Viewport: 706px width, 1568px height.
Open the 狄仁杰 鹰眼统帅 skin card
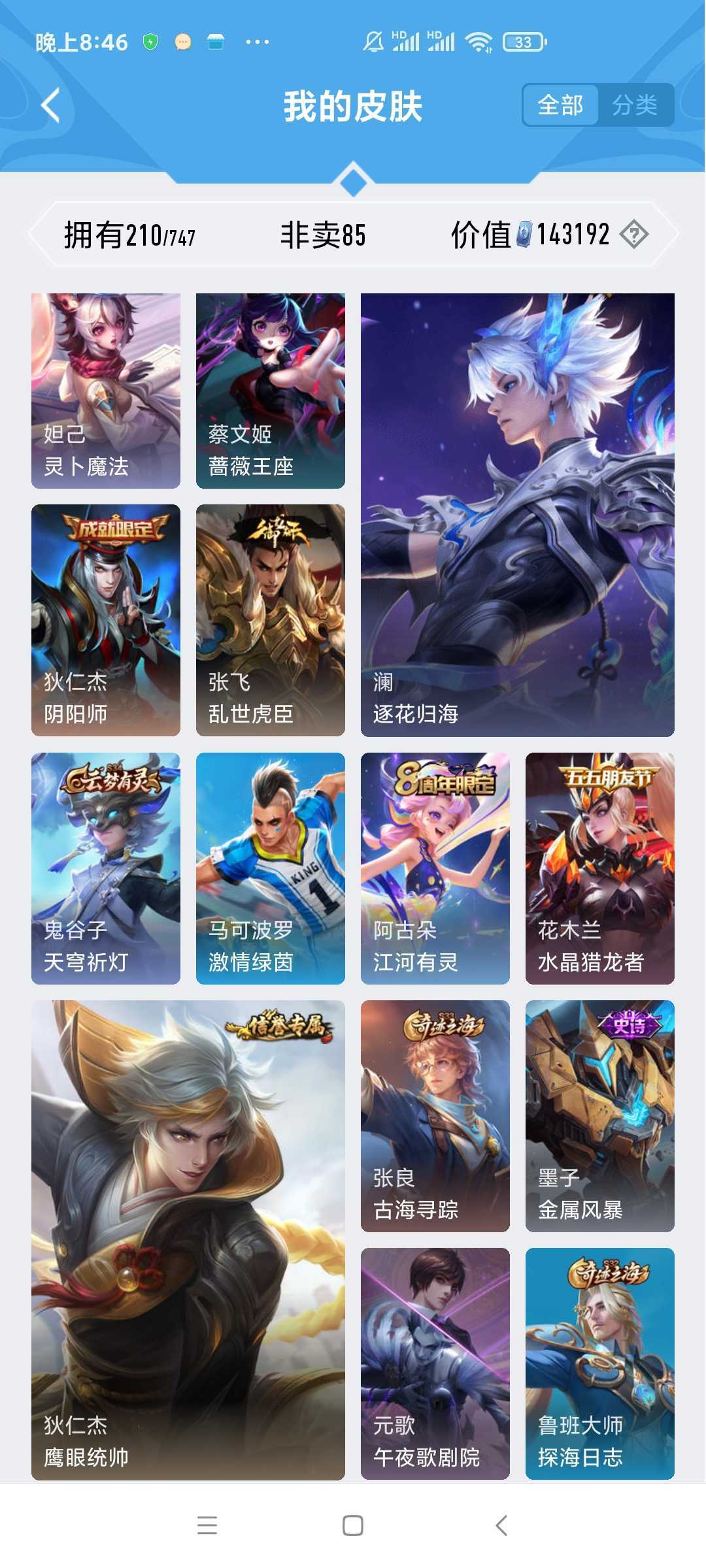[x=188, y=1239]
